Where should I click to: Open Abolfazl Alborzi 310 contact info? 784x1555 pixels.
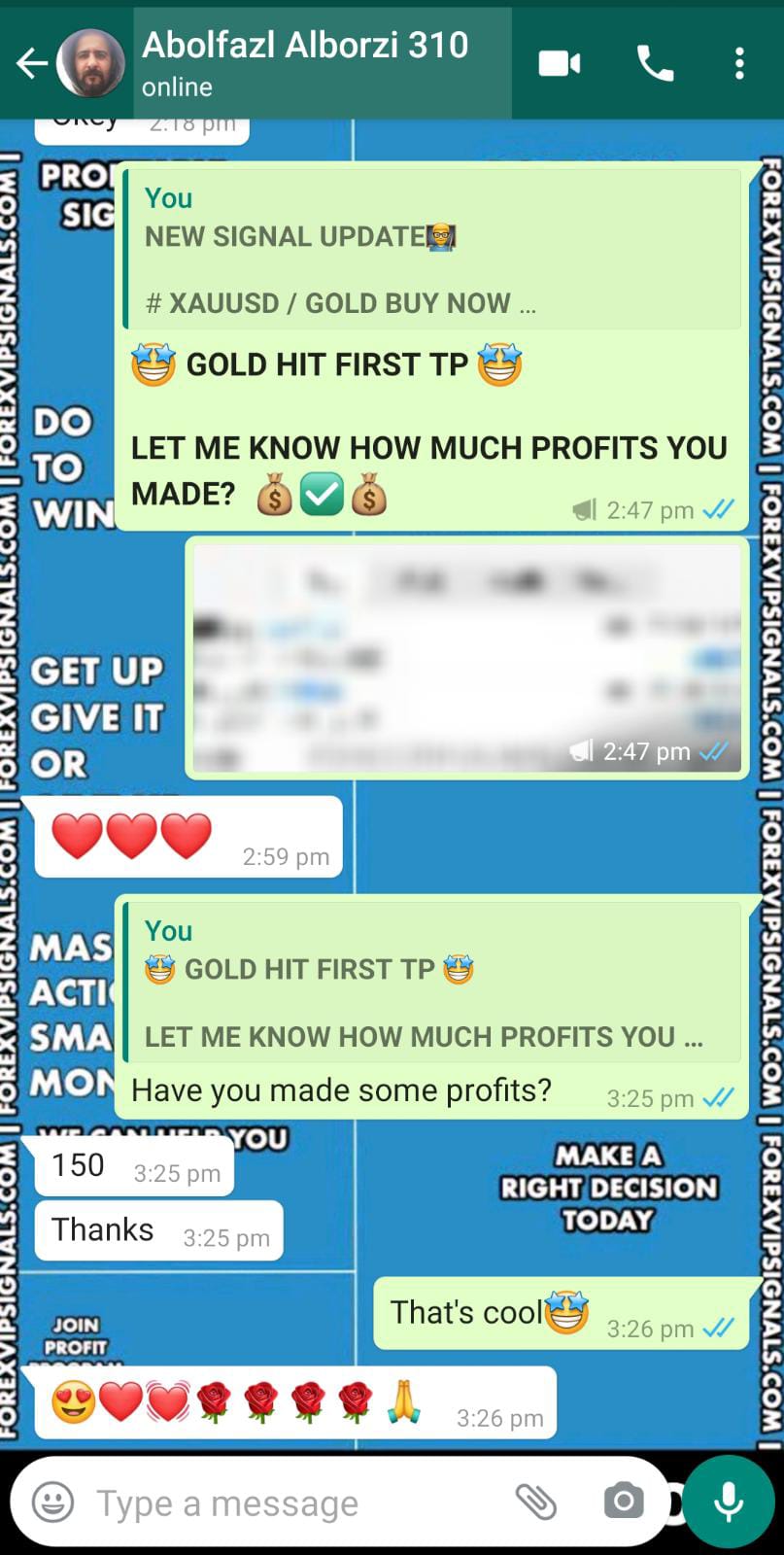[x=305, y=62]
